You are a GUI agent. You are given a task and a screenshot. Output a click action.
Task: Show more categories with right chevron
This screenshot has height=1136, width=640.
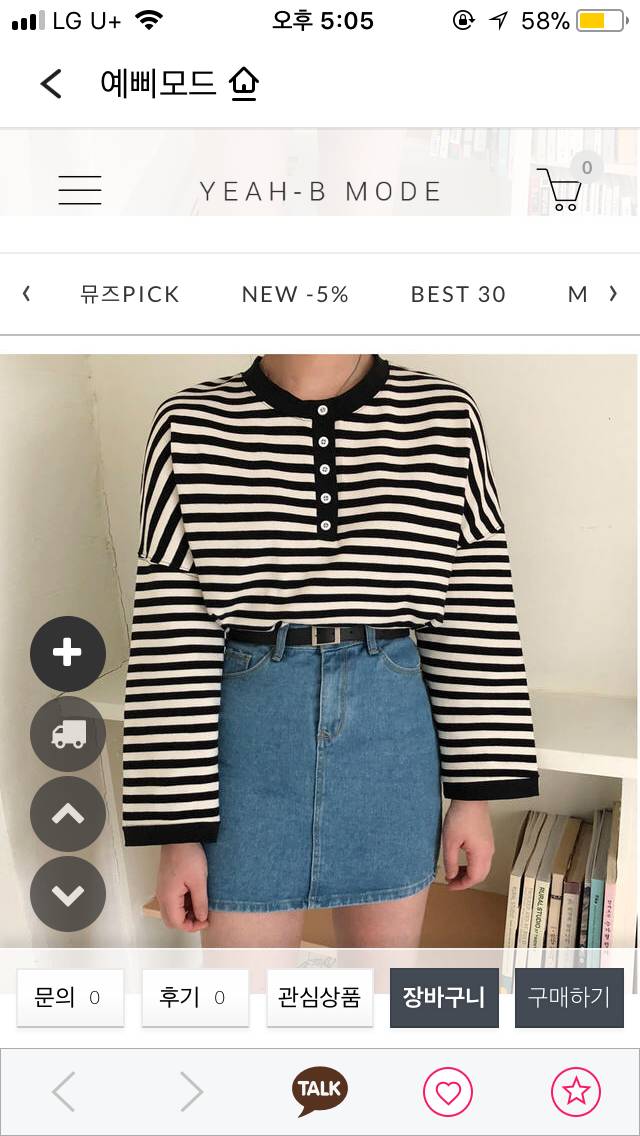(x=613, y=294)
